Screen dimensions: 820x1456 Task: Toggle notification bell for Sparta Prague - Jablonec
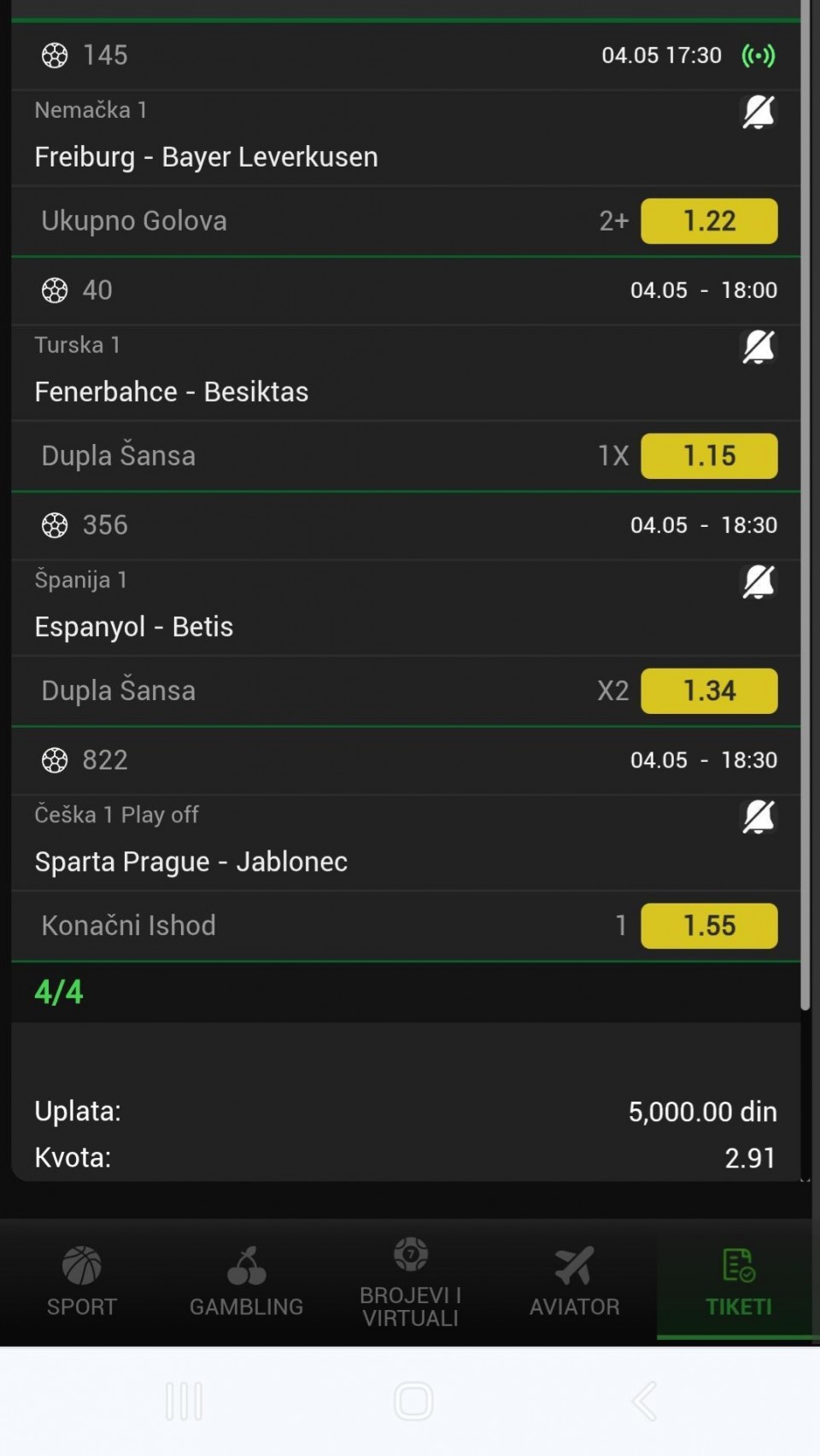758,816
